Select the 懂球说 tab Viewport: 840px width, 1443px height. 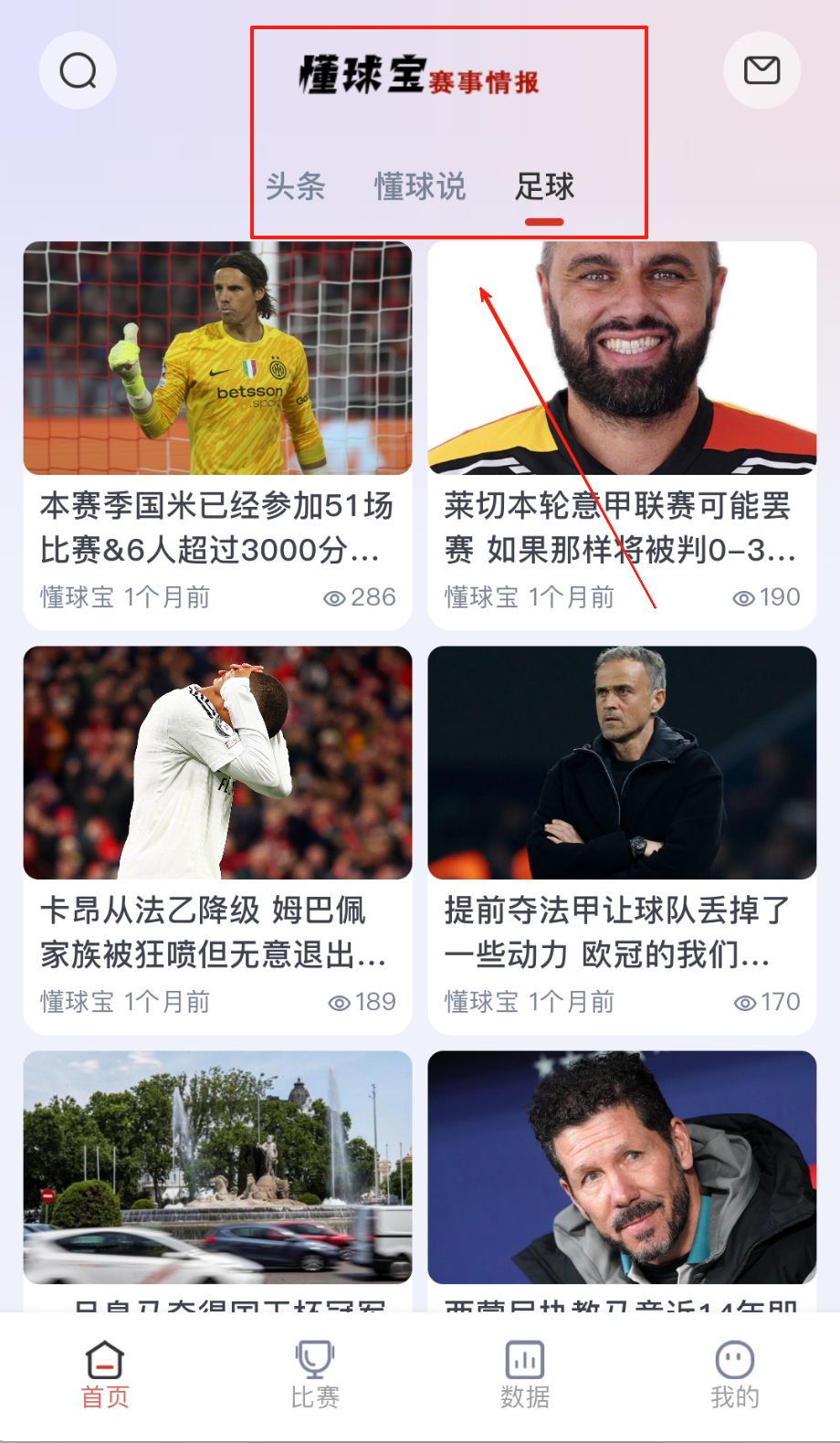coord(420,186)
